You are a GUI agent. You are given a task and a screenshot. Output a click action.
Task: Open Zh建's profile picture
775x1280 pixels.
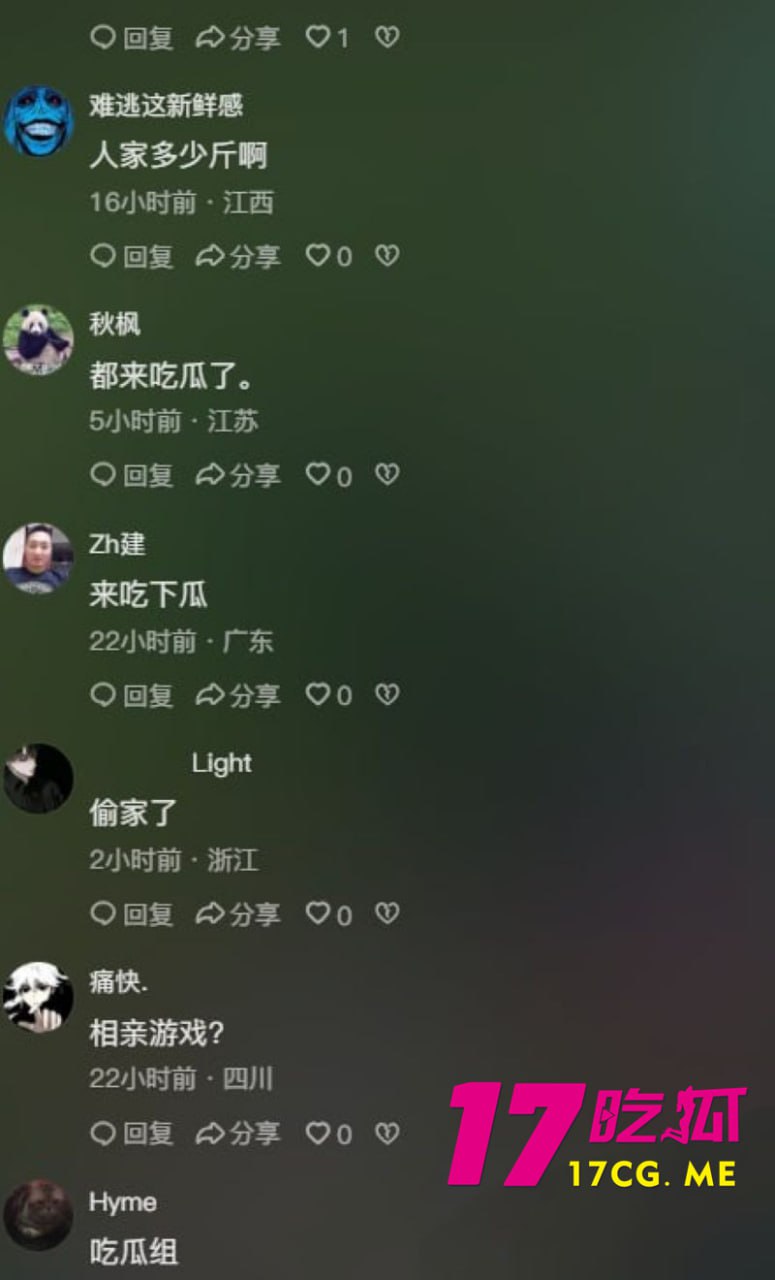coord(38,558)
